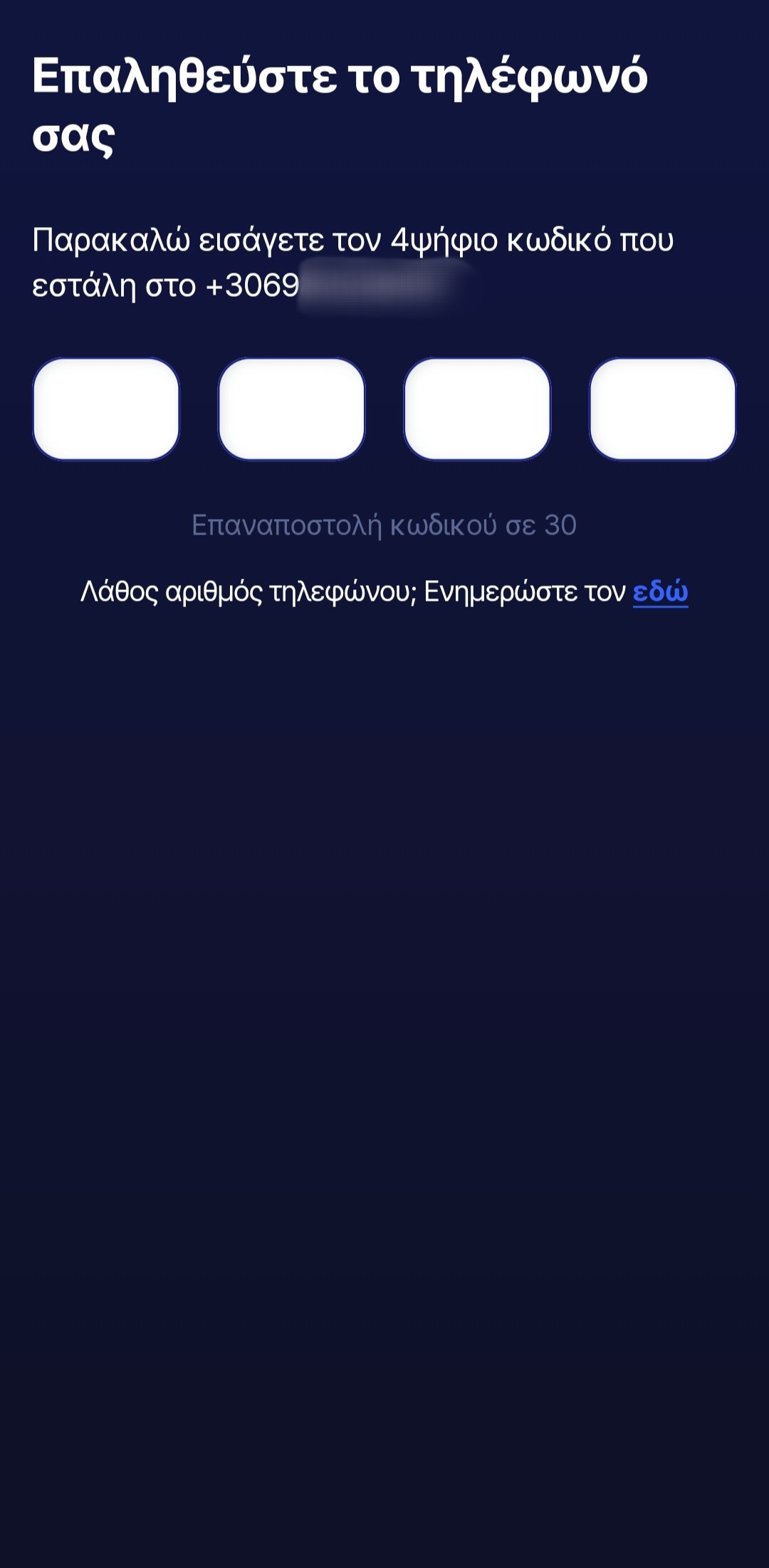Select the second code digit box
Screen dimensions: 769x1568
click(x=291, y=409)
